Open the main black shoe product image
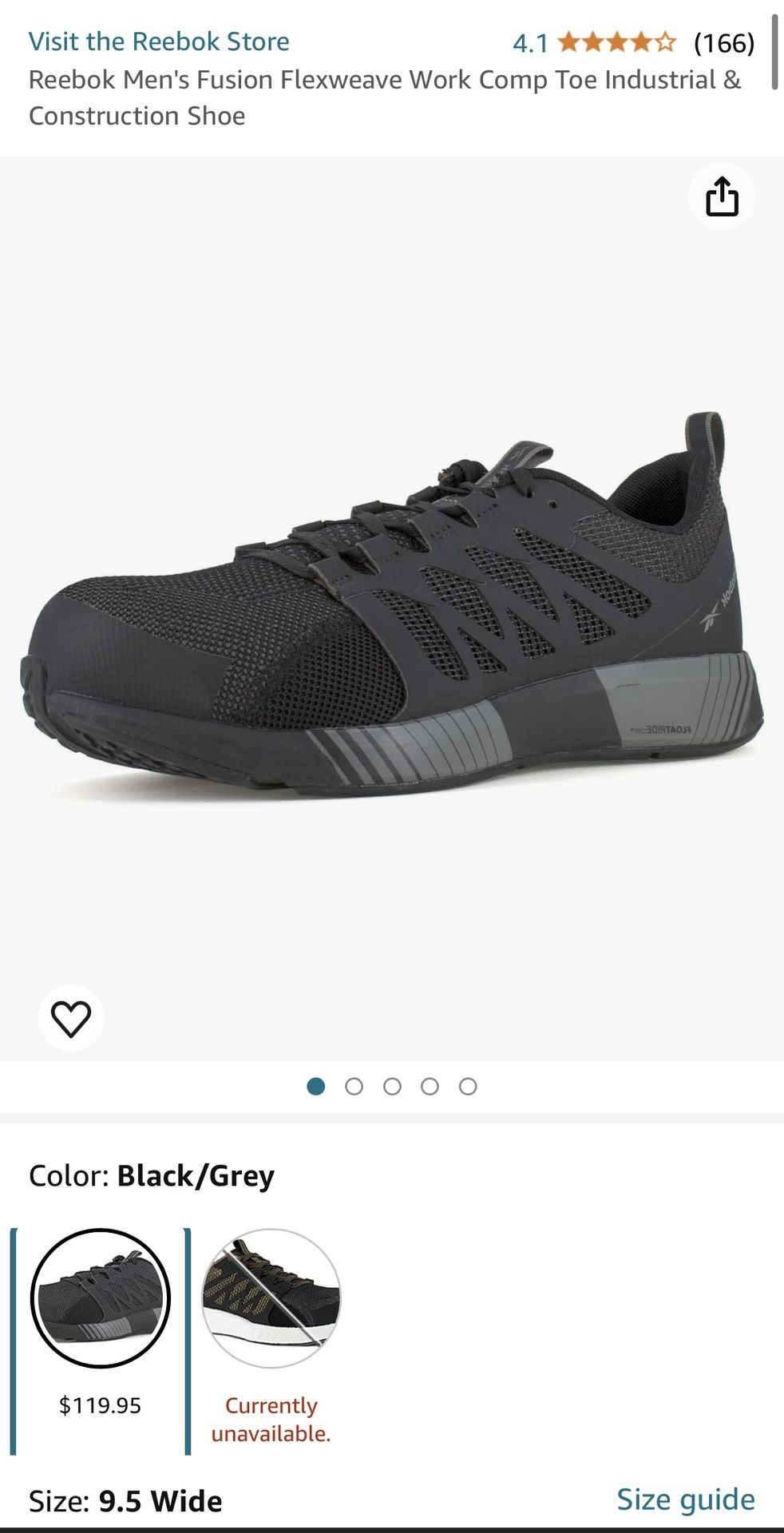The image size is (784, 1533). click(392, 607)
